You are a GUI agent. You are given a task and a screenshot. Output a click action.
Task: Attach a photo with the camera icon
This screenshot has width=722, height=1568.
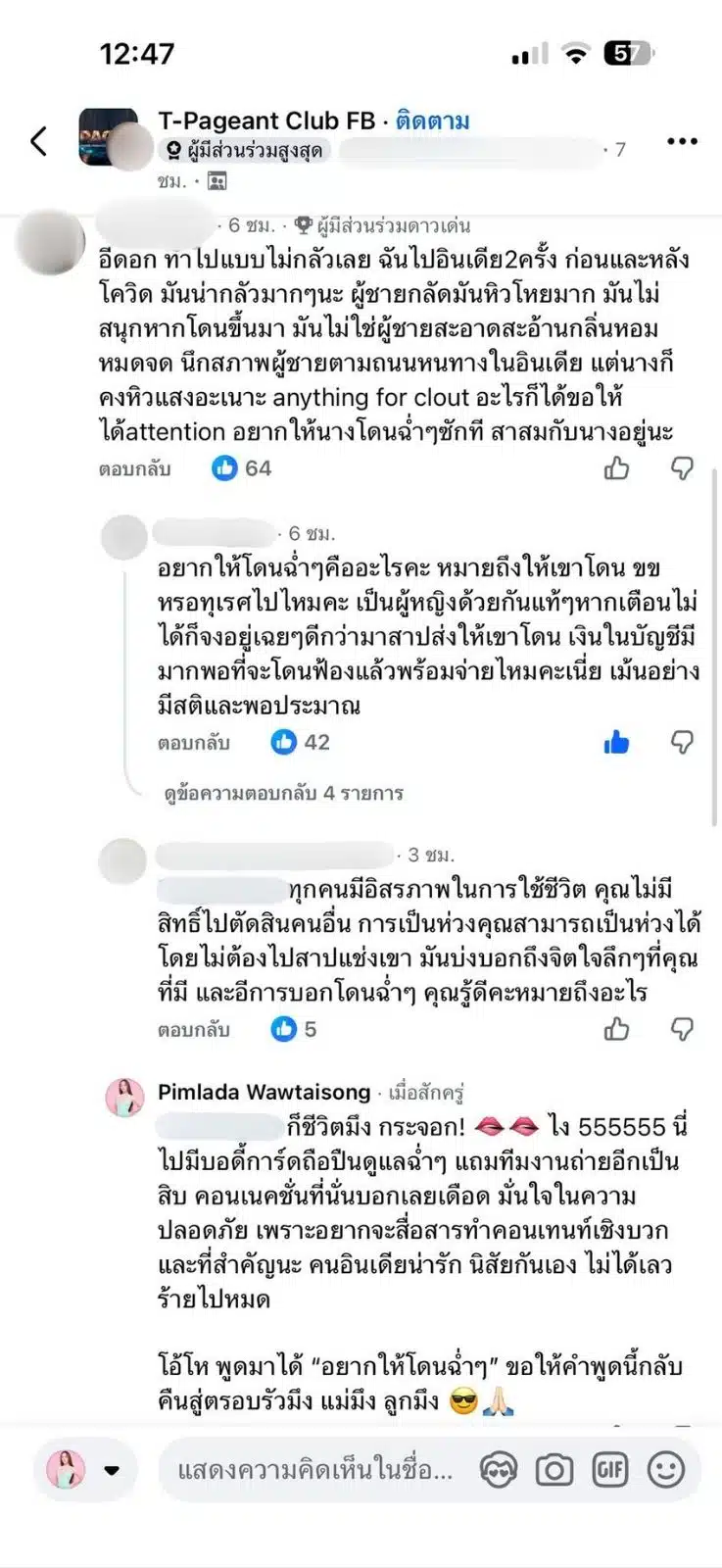pos(554,1470)
